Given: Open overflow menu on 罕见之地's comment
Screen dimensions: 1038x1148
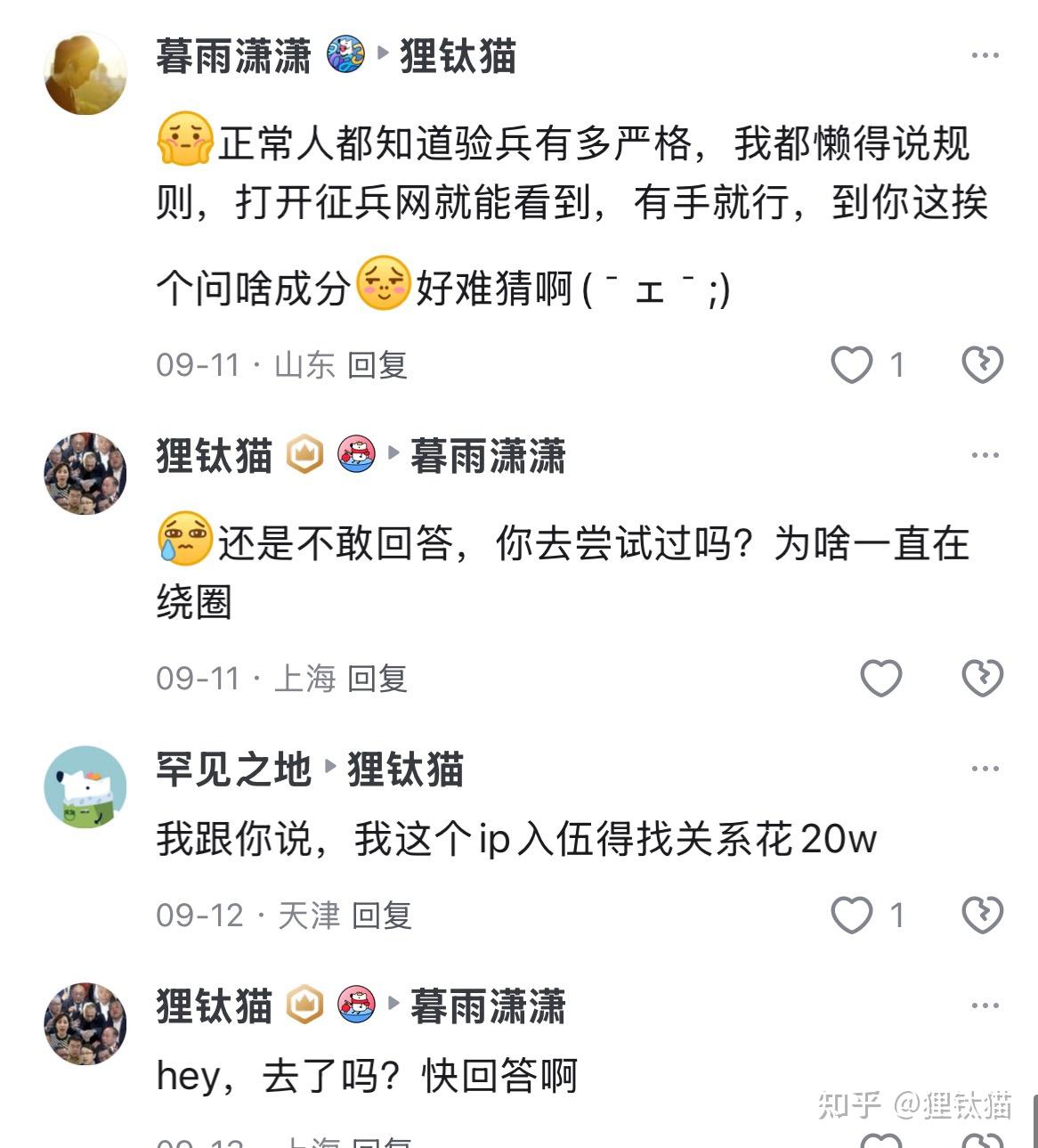Looking at the screenshot, I should coord(985,769).
